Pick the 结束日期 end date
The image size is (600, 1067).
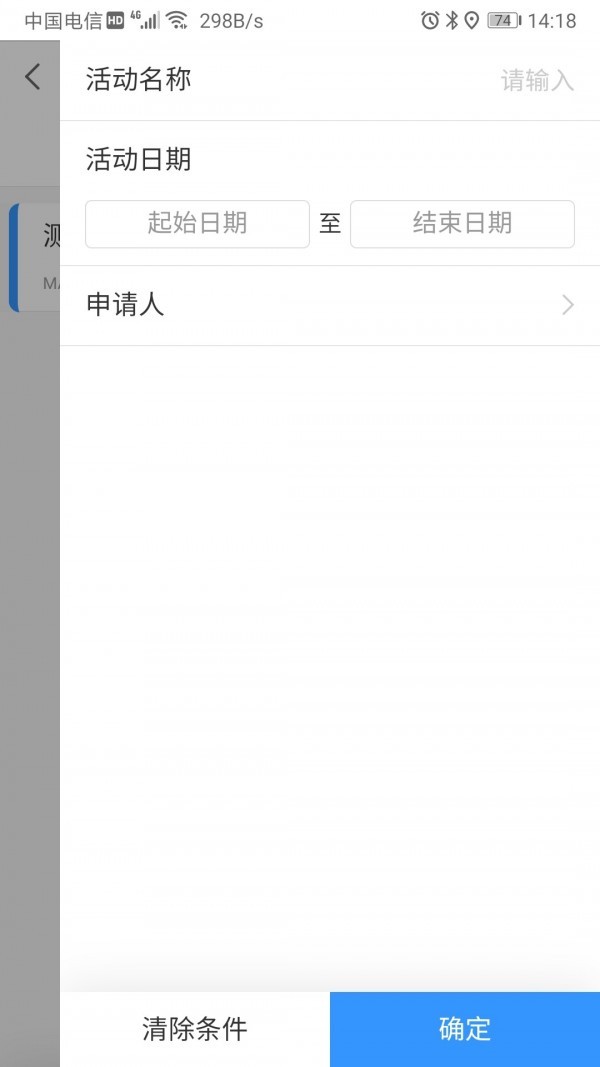[x=462, y=223]
